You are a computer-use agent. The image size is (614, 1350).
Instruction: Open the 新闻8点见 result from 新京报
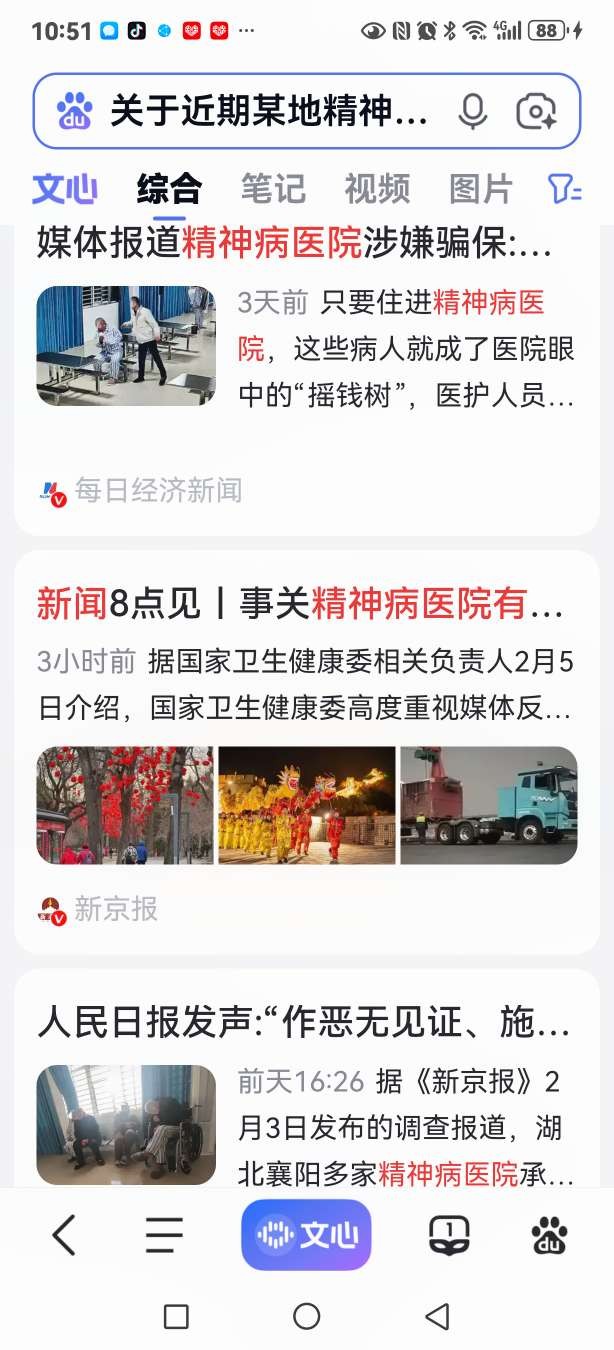pos(300,604)
